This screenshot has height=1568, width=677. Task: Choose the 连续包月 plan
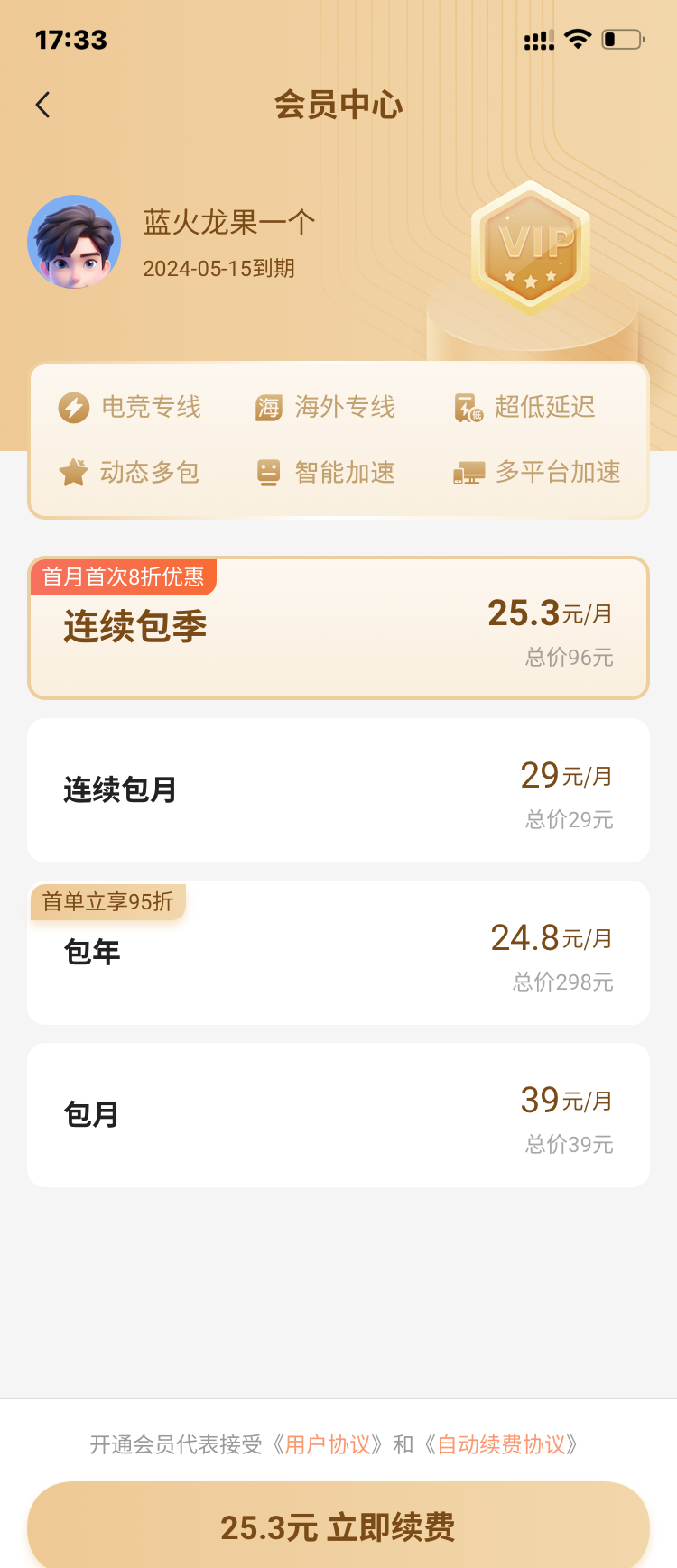pos(338,790)
